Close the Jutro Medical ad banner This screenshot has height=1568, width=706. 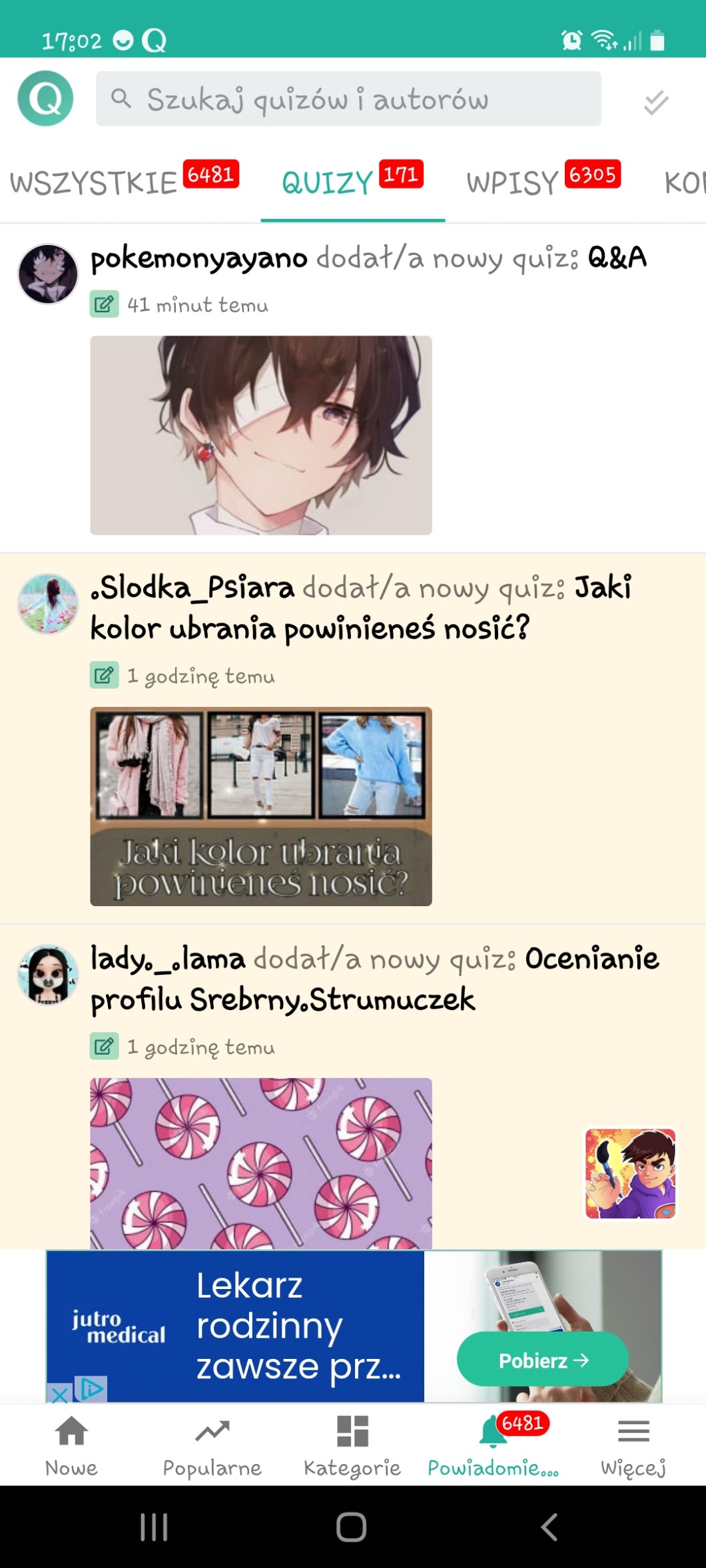tap(59, 1394)
